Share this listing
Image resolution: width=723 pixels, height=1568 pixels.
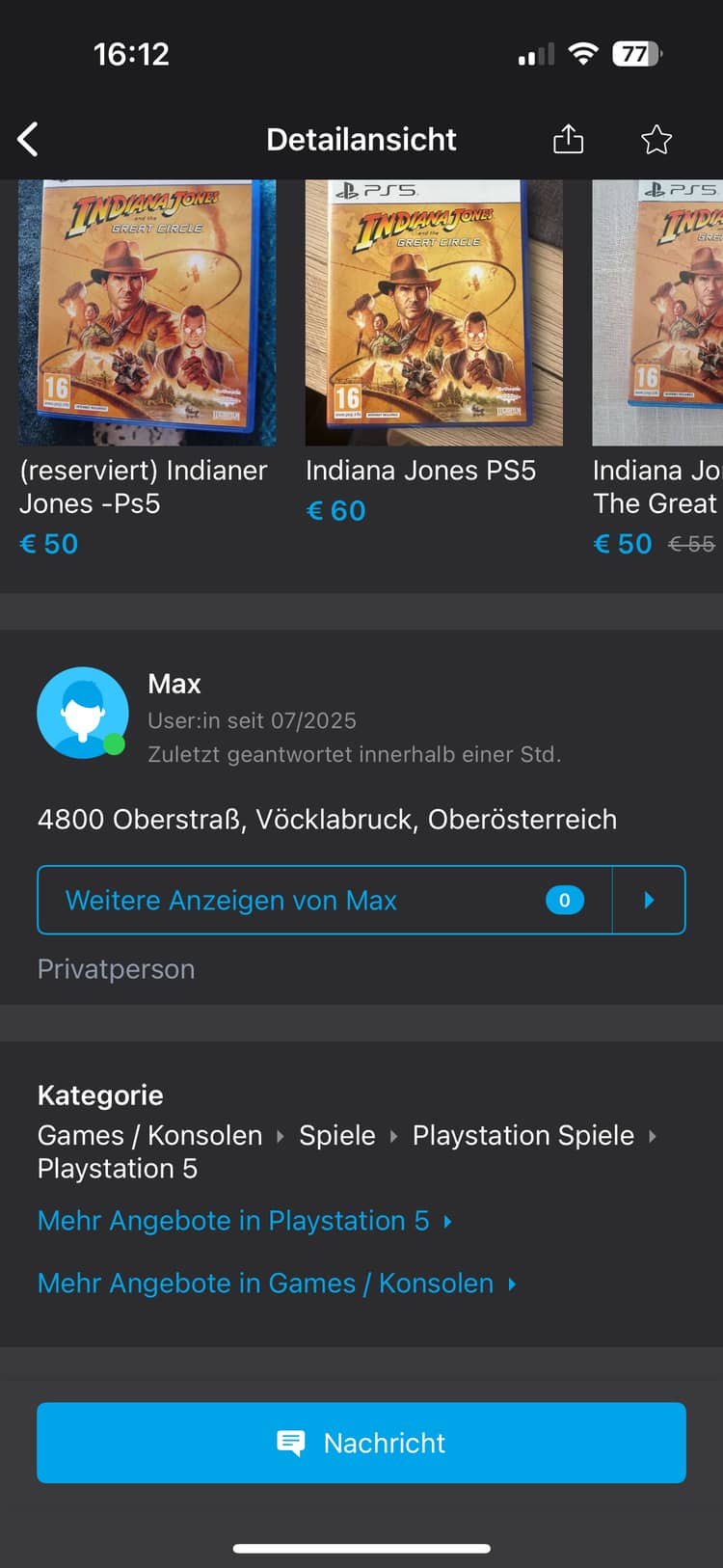[x=568, y=140]
